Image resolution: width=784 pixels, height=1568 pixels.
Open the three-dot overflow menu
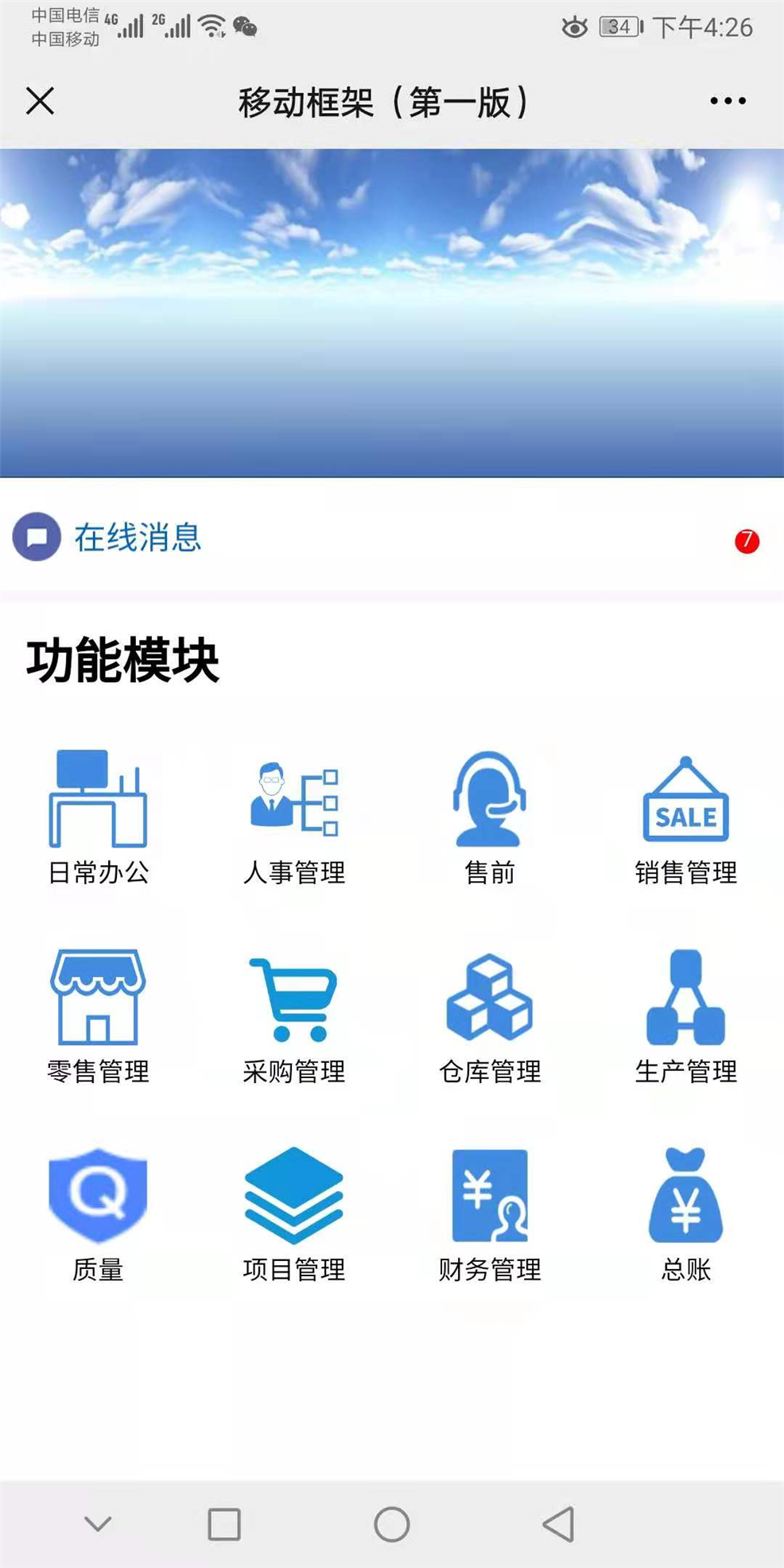pos(728,101)
